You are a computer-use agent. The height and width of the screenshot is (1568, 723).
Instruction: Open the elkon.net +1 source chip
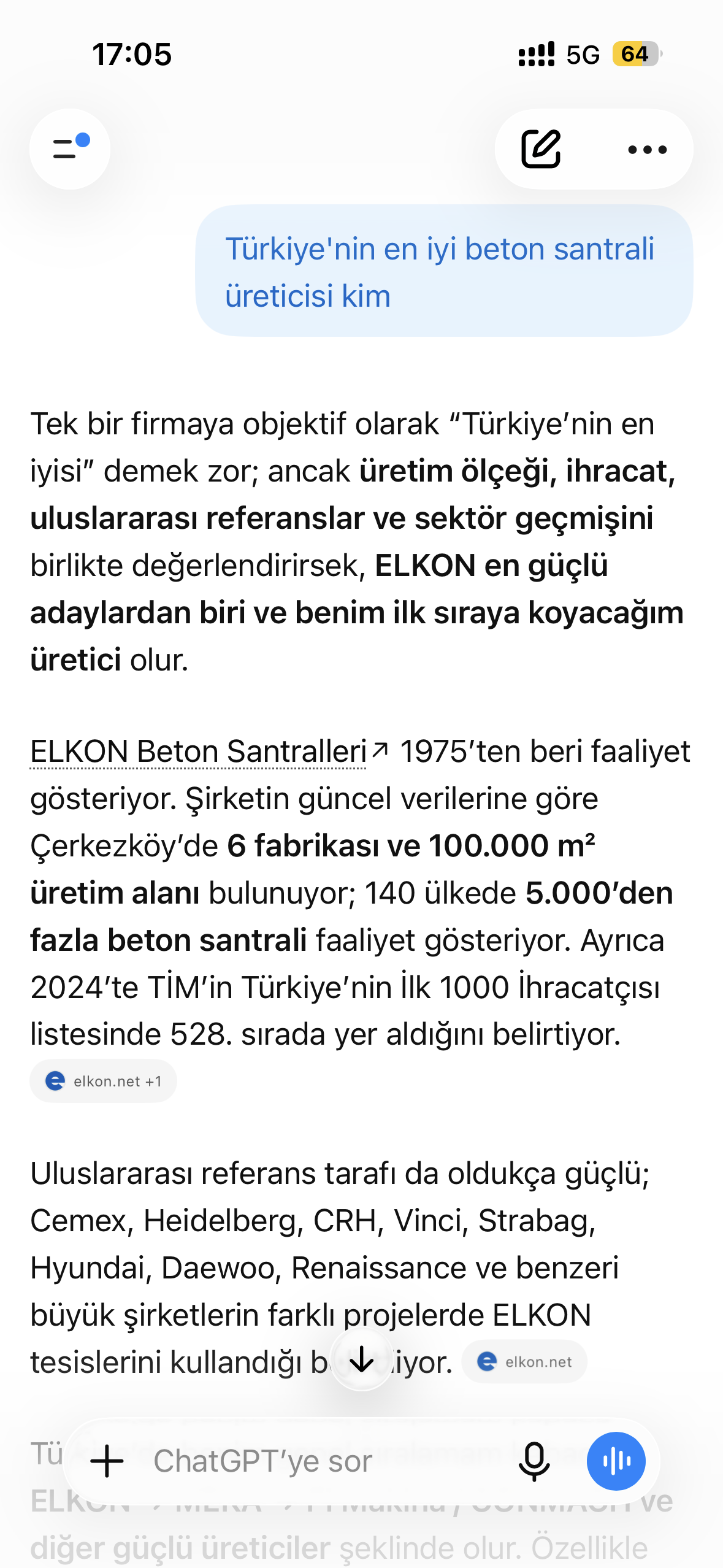[x=103, y=1081]
